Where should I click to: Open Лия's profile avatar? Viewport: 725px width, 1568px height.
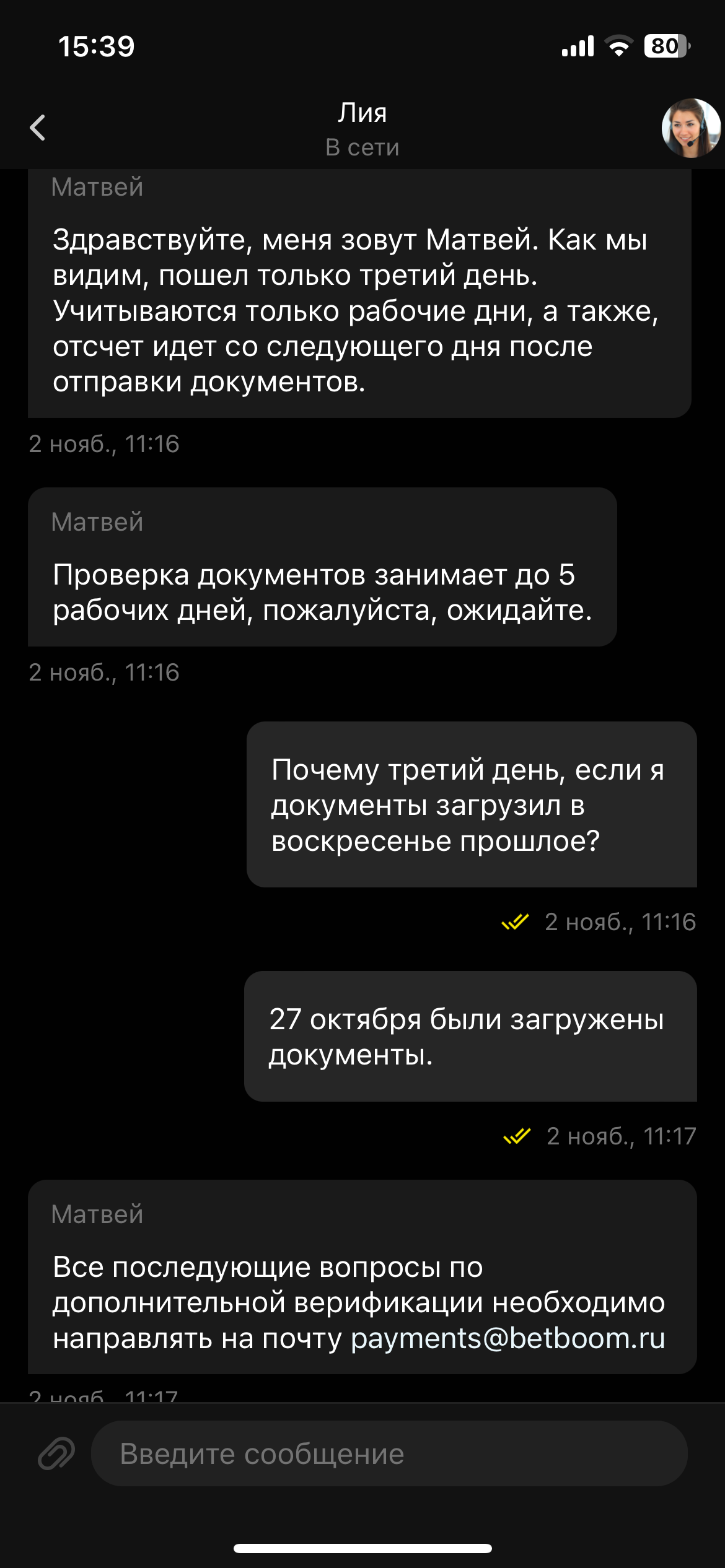(x=690, y=128)
